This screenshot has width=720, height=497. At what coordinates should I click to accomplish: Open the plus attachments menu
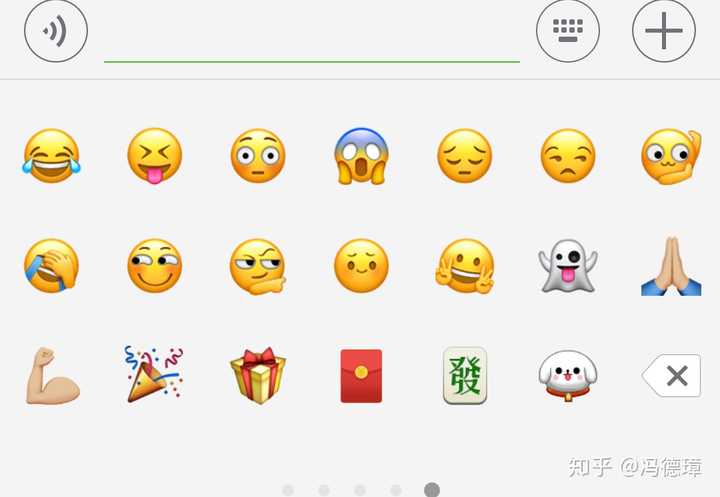664,31
